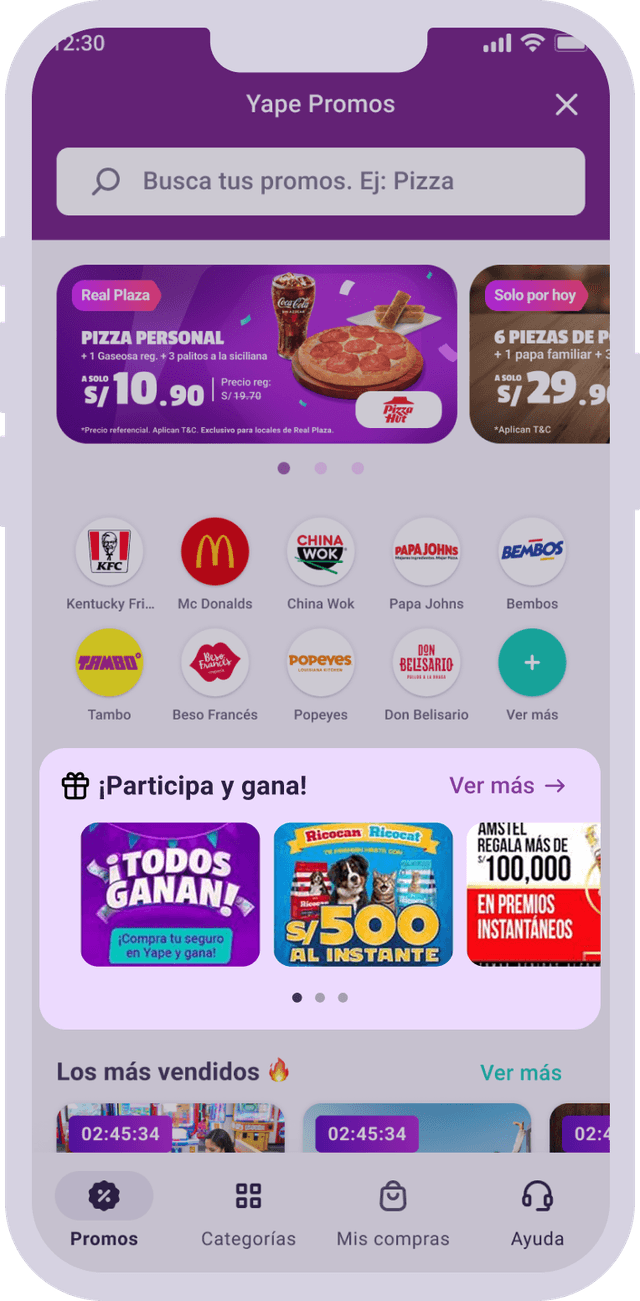Choose the Papa Johns brand

coord(426,551)
